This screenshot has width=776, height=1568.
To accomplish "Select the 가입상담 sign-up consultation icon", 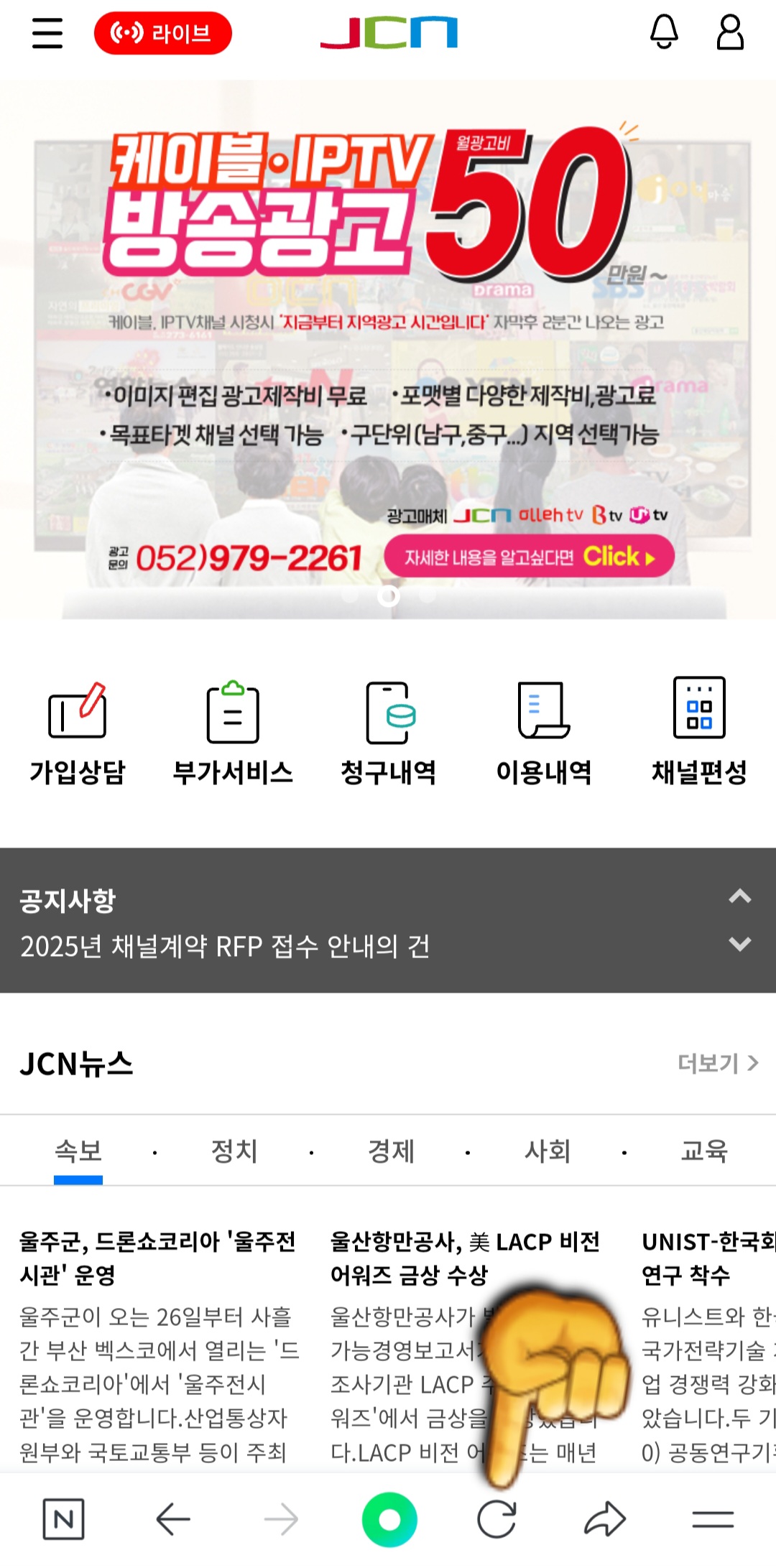I will [x=77, y=733].
